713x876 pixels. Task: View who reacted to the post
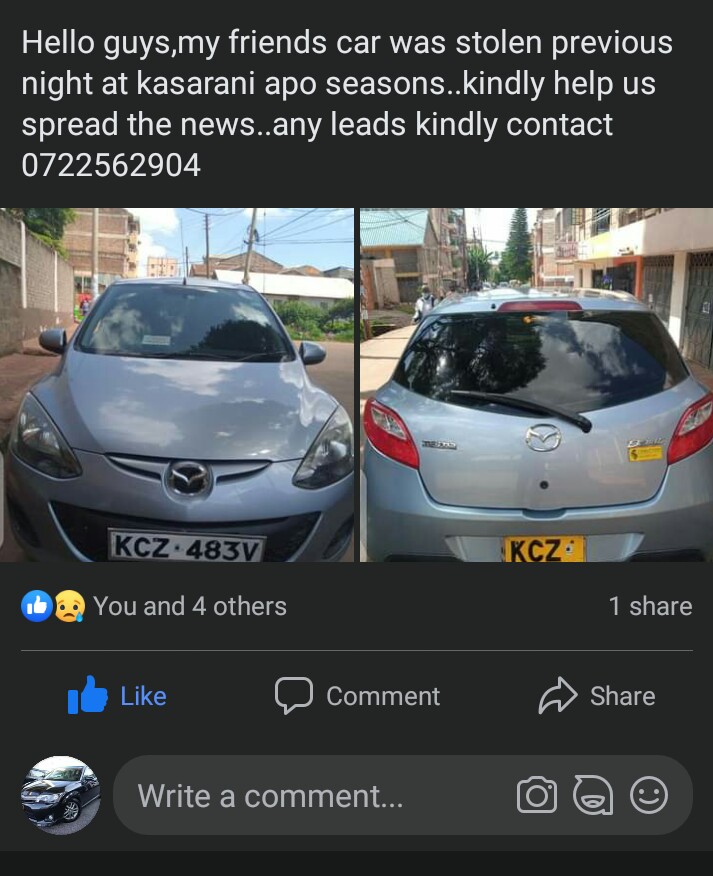(x=155, y=606)
